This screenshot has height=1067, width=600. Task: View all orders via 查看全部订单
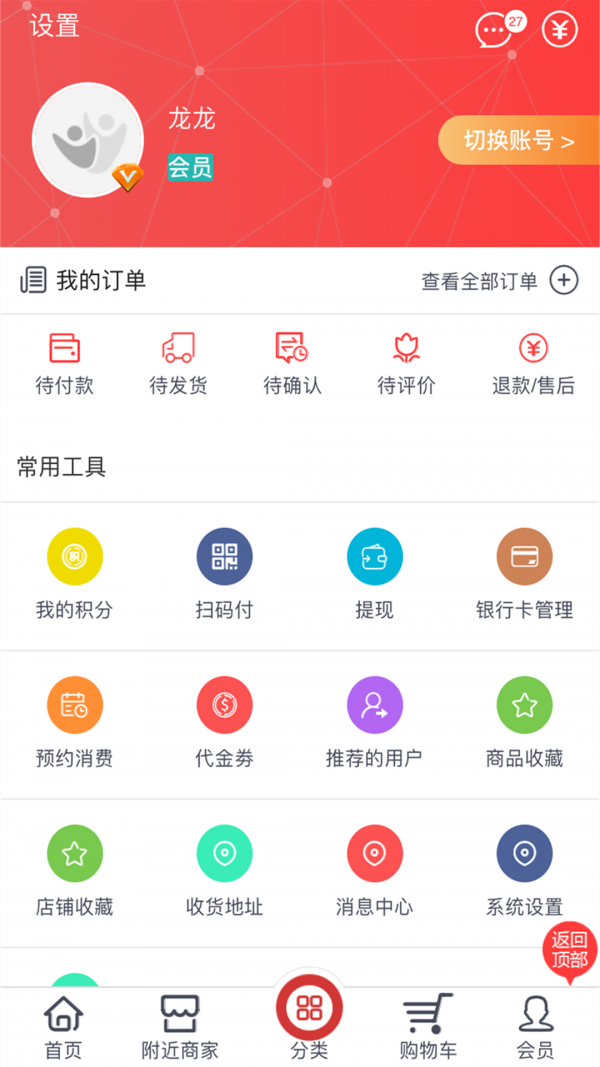click(x=499, y=281)
